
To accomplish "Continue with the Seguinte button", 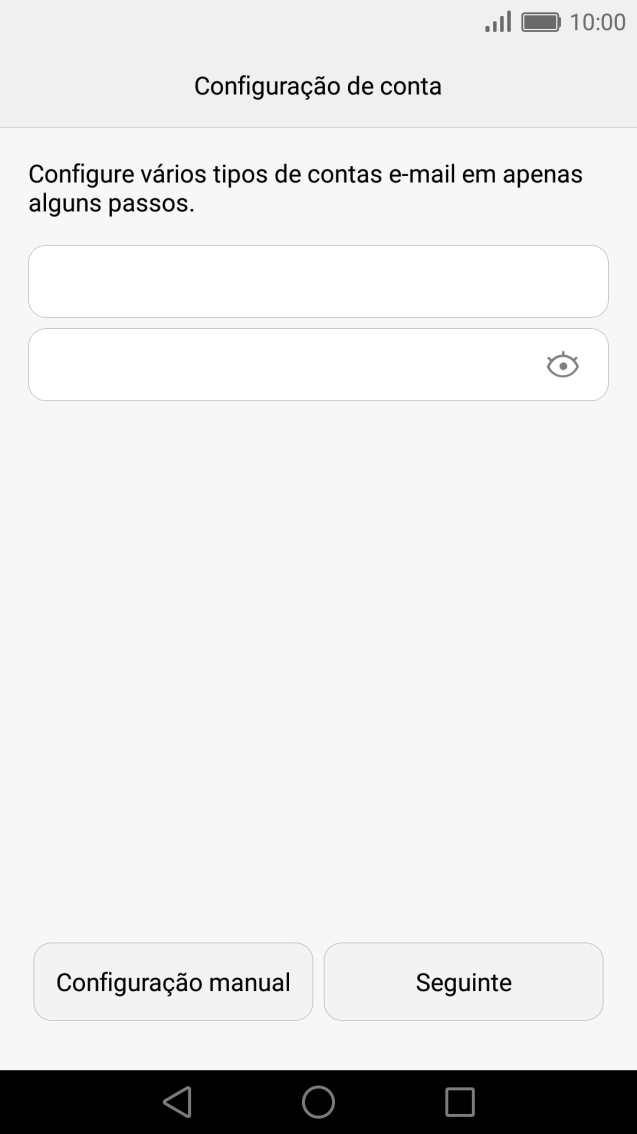I will pos(463,981).
